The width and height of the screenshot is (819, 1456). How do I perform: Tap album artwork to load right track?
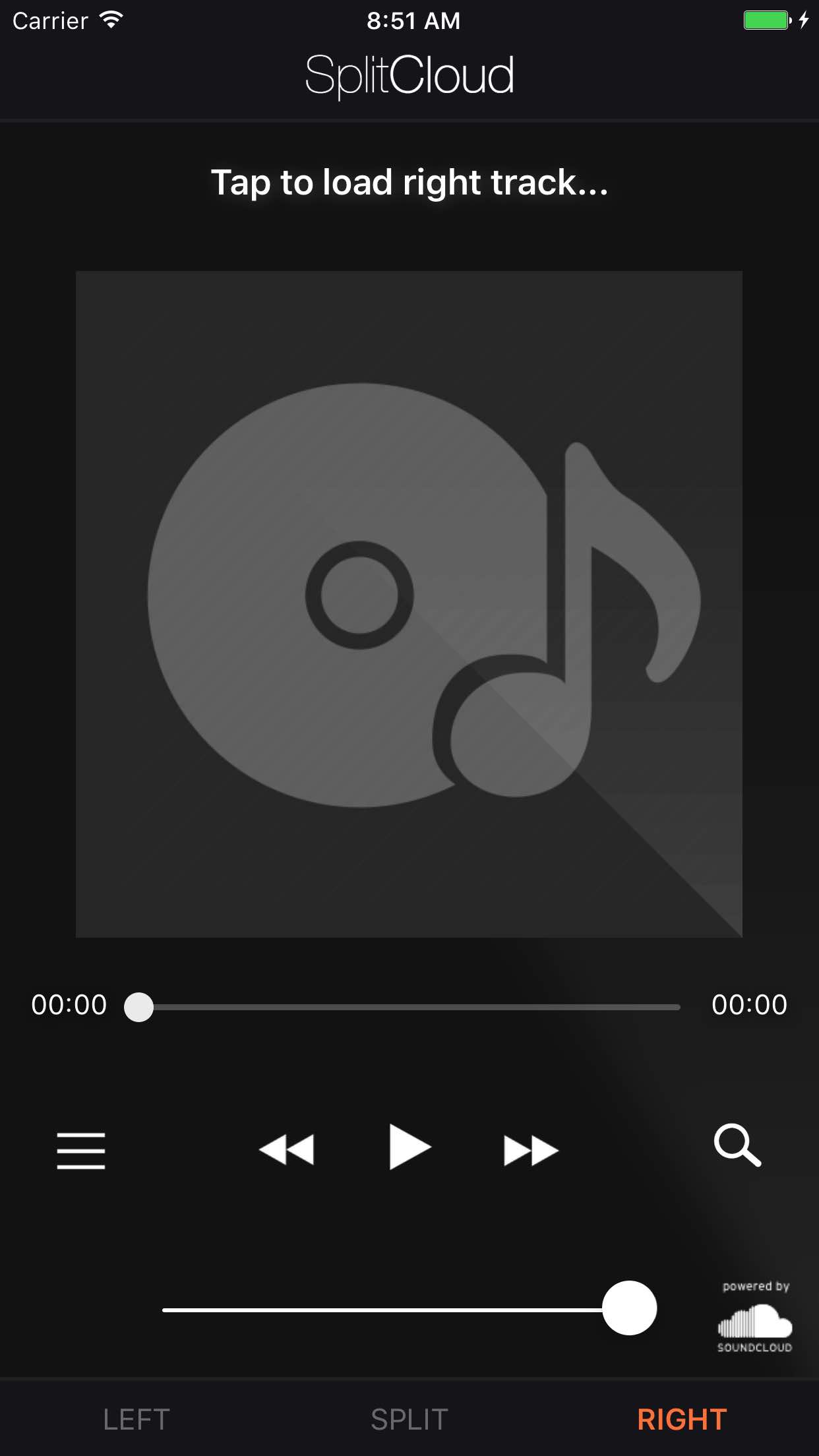click(409, 604)
